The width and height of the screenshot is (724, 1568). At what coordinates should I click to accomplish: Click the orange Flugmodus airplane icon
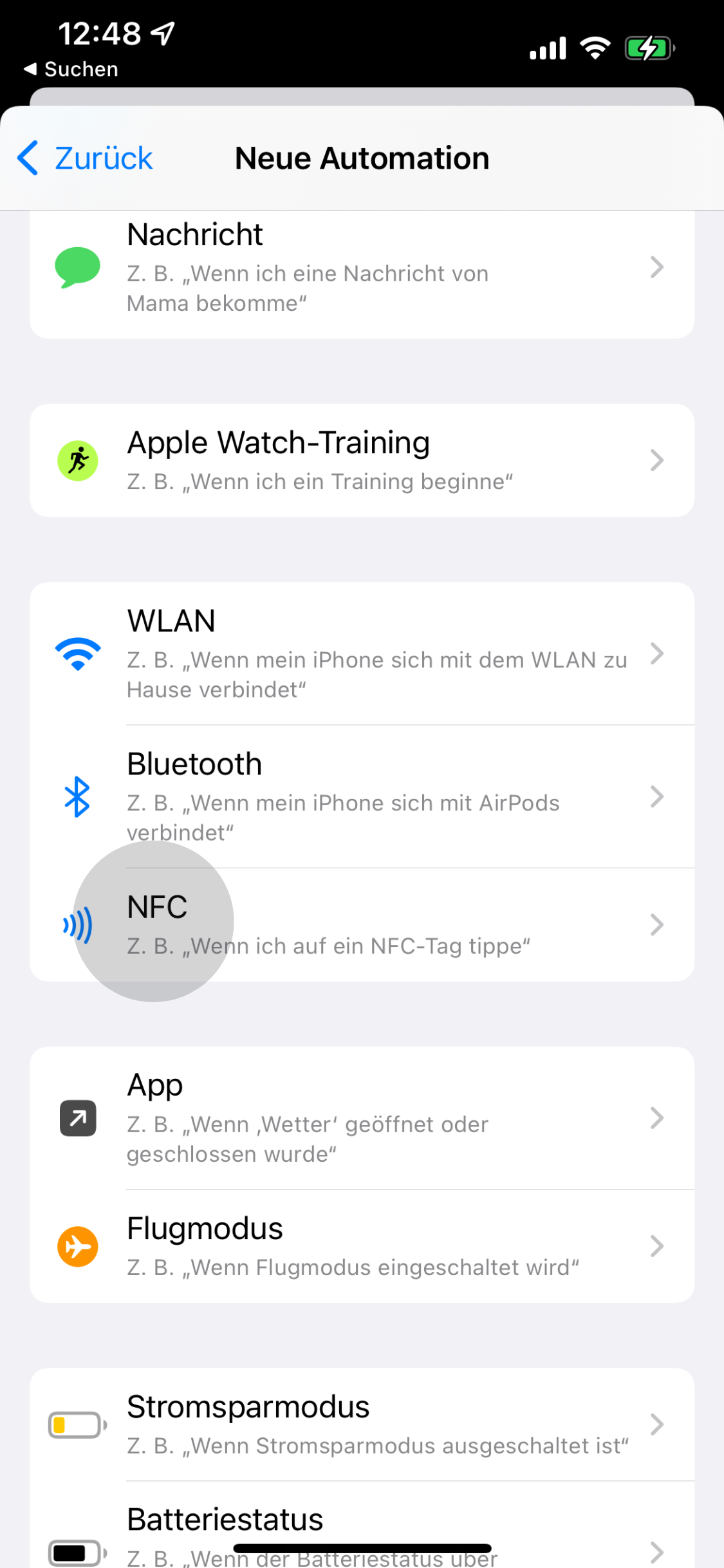(77, 1246)
